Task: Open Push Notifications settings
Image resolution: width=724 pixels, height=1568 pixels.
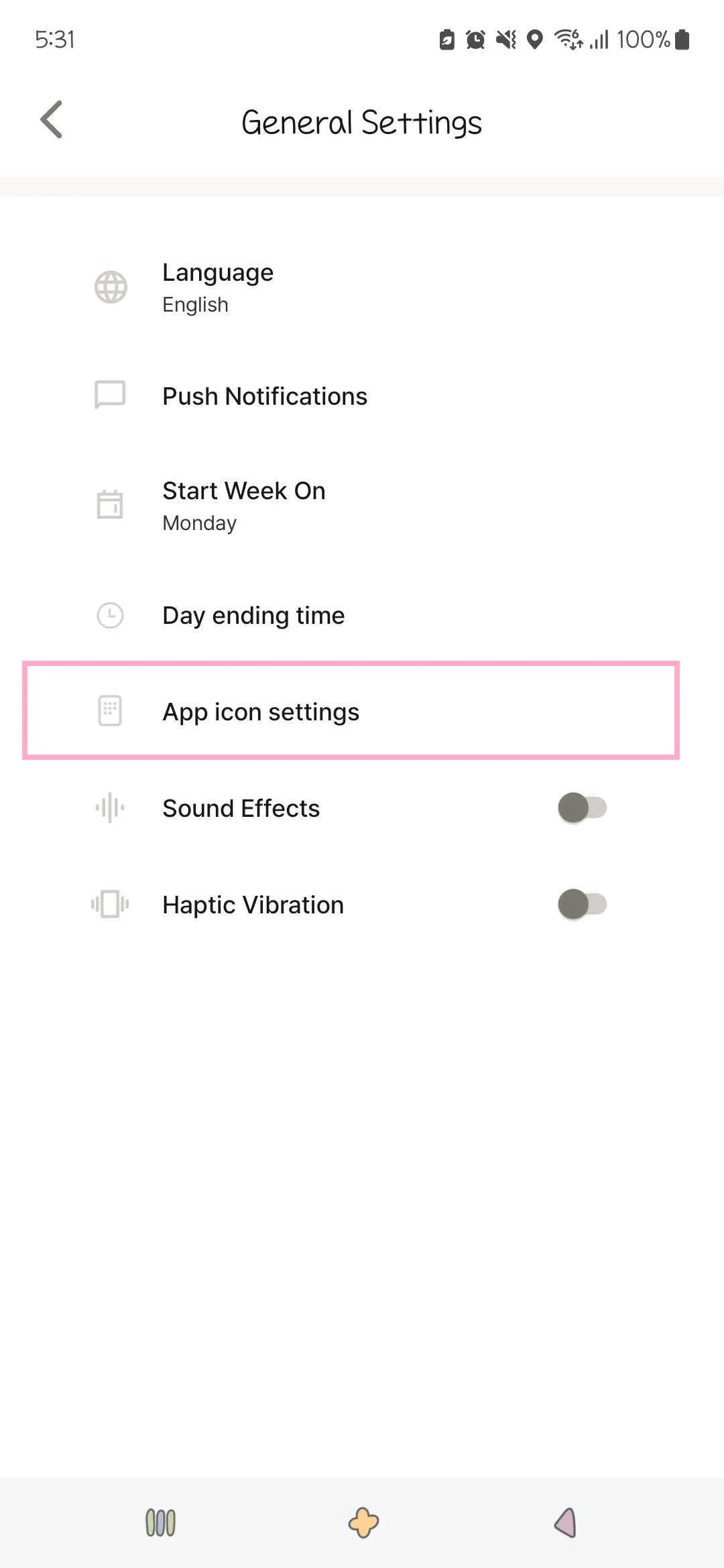Action: point(265,396)
